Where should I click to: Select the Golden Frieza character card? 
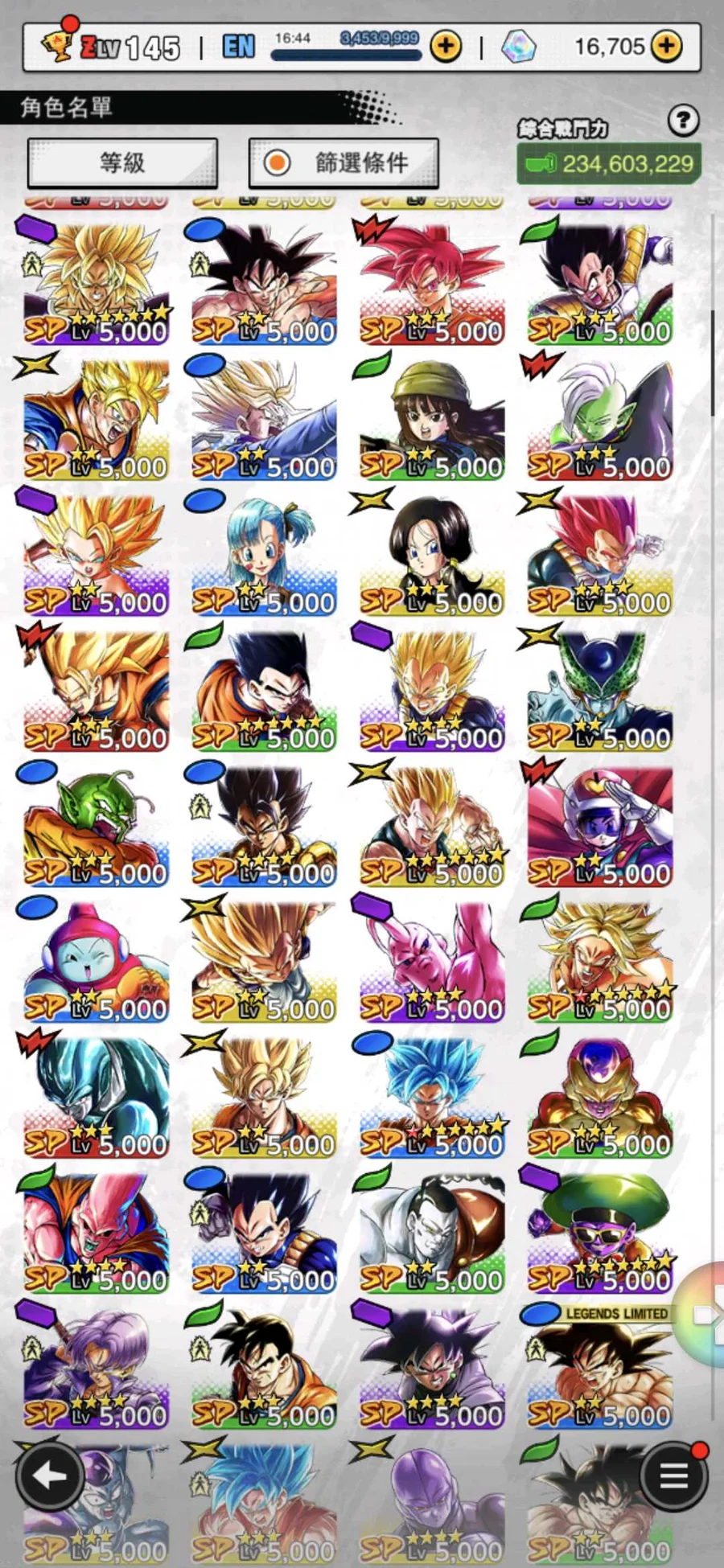pos(599,1098)
